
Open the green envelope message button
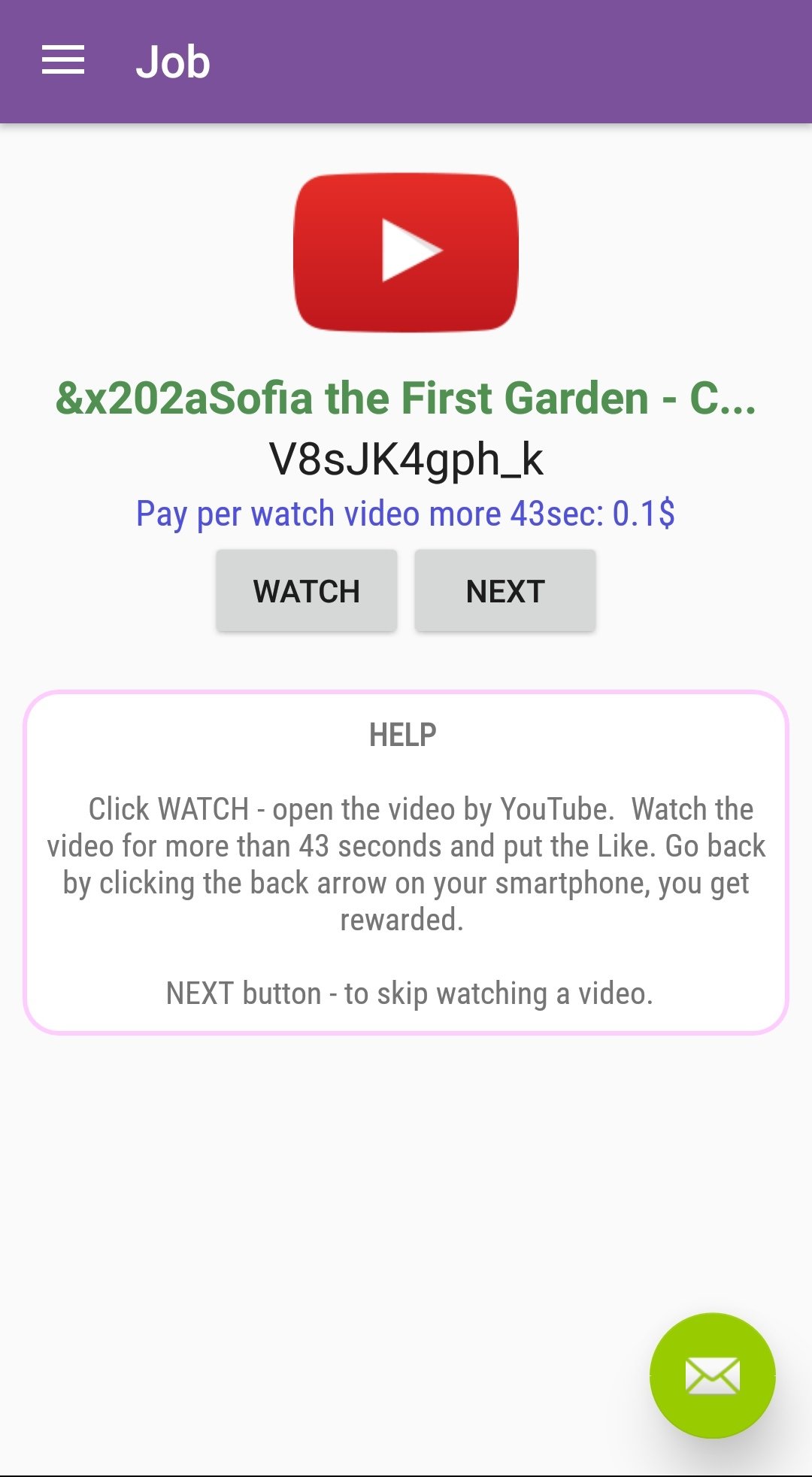point(712,1375)
